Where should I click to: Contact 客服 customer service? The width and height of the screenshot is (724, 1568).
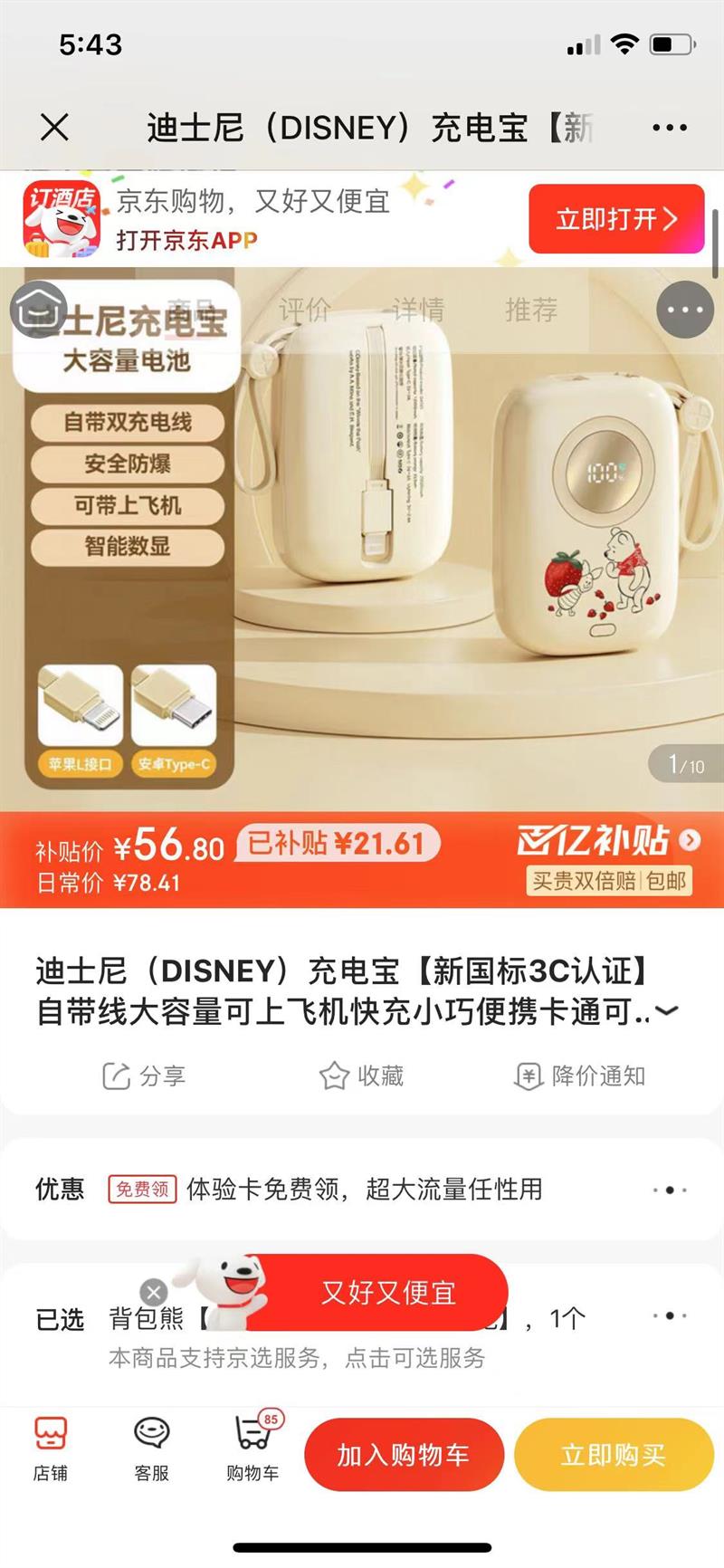coord(152,1449)
